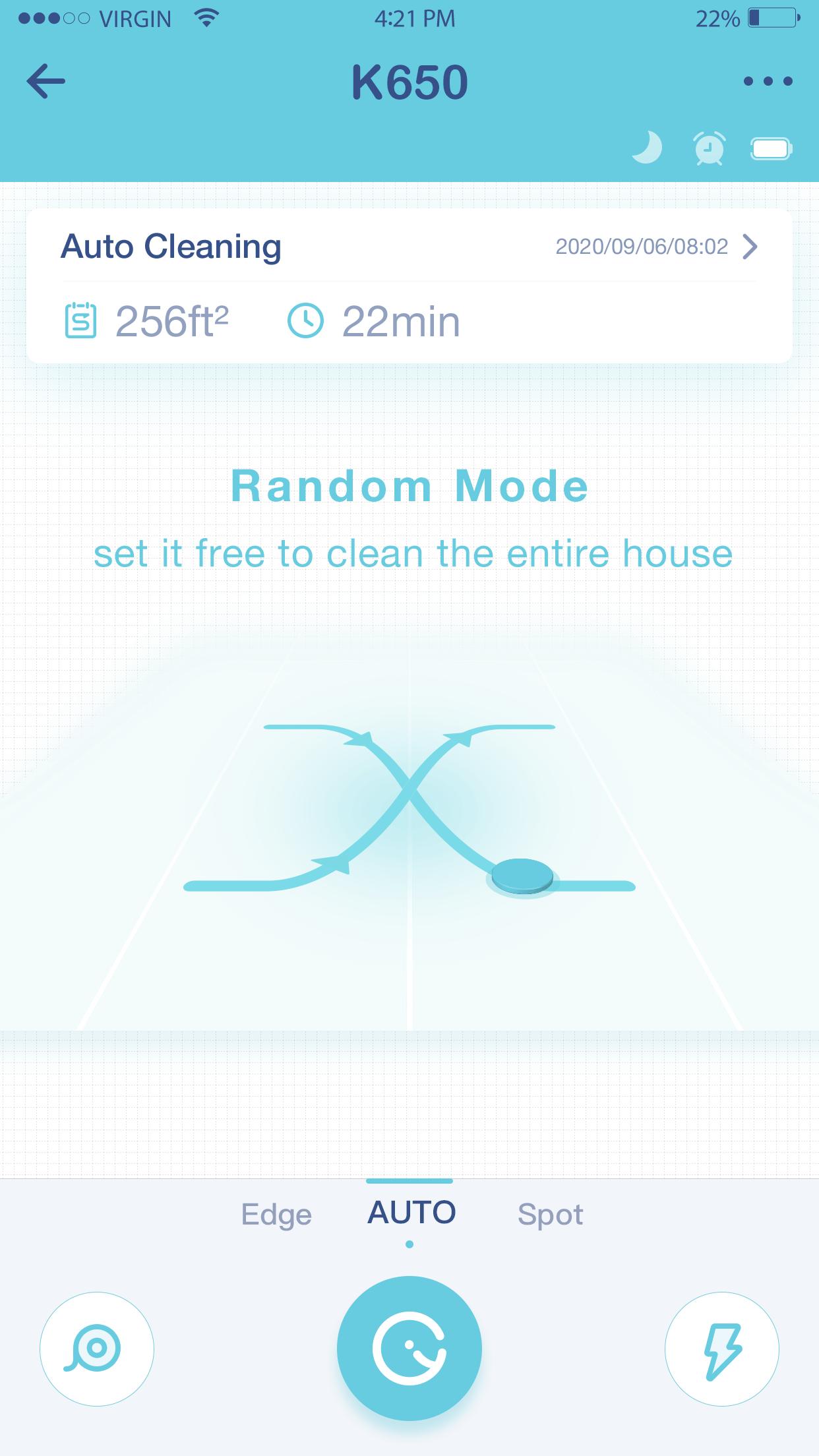Image resolution: width=819 pixels, height=1456 pixels.
Task: Select the AUTO cleaning mode tab
Action: 411,1212
